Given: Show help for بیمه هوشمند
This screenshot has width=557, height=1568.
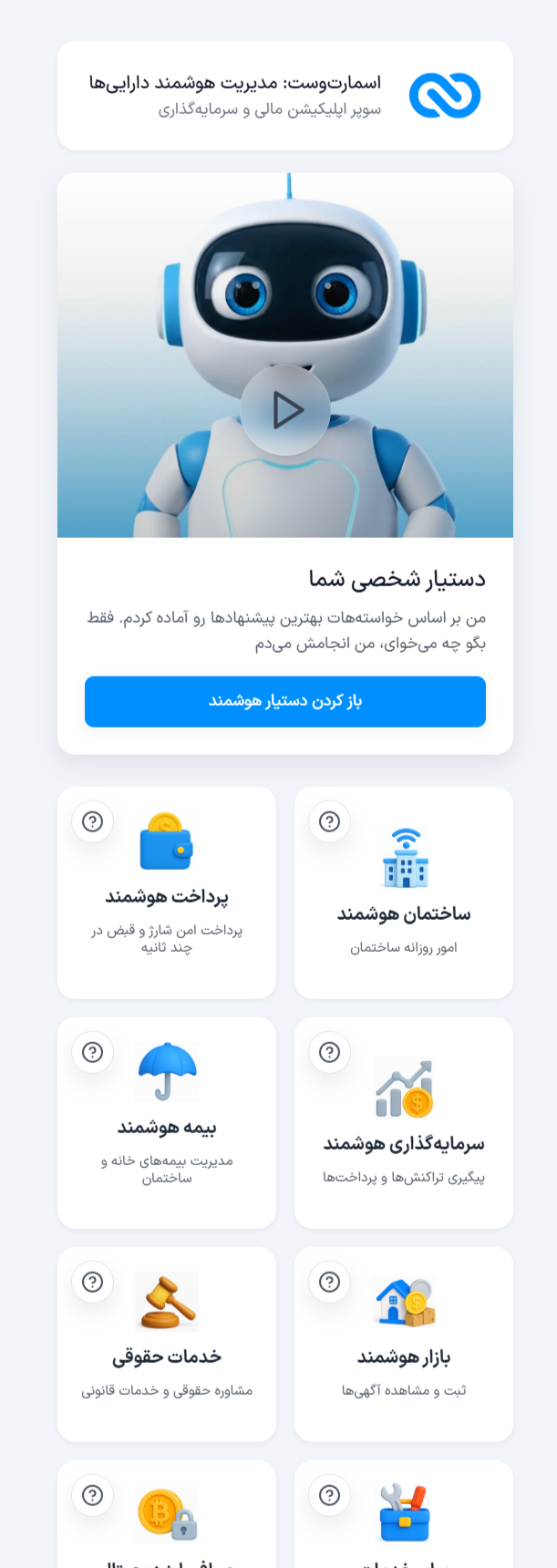Looking at the screenshot, I should click(92, 1052).
